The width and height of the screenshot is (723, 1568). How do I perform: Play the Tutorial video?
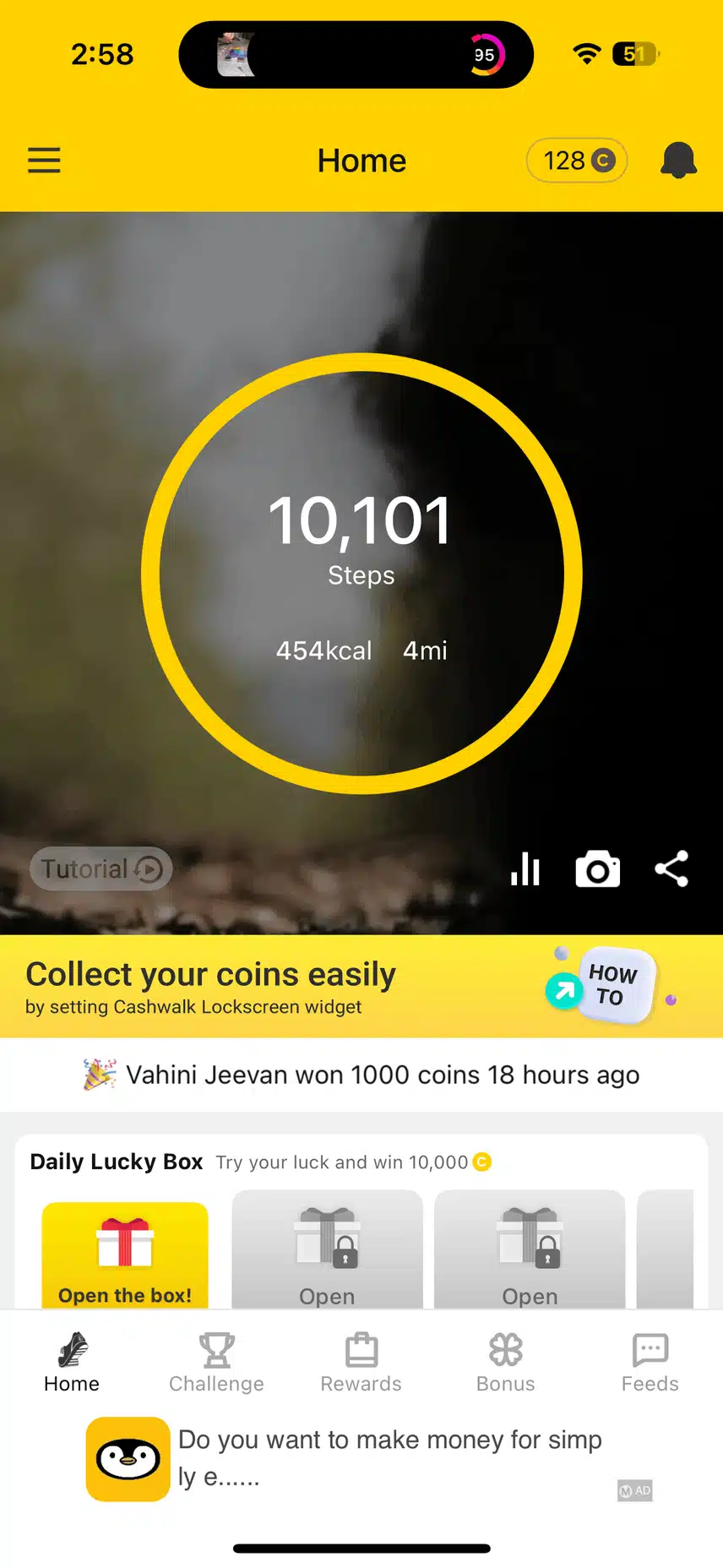point(101,868)
